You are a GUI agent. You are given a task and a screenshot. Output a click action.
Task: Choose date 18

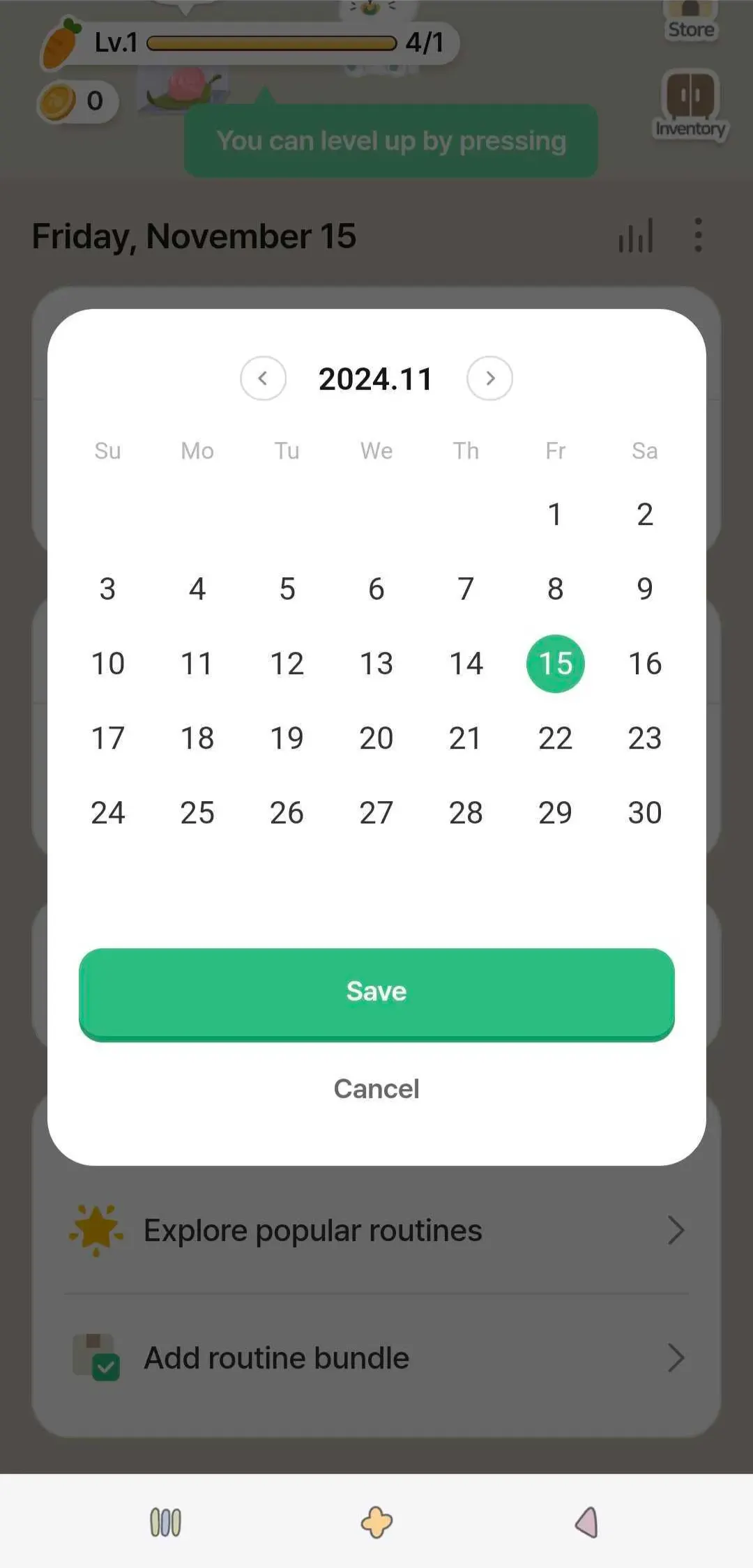click(x=197, y=738)
